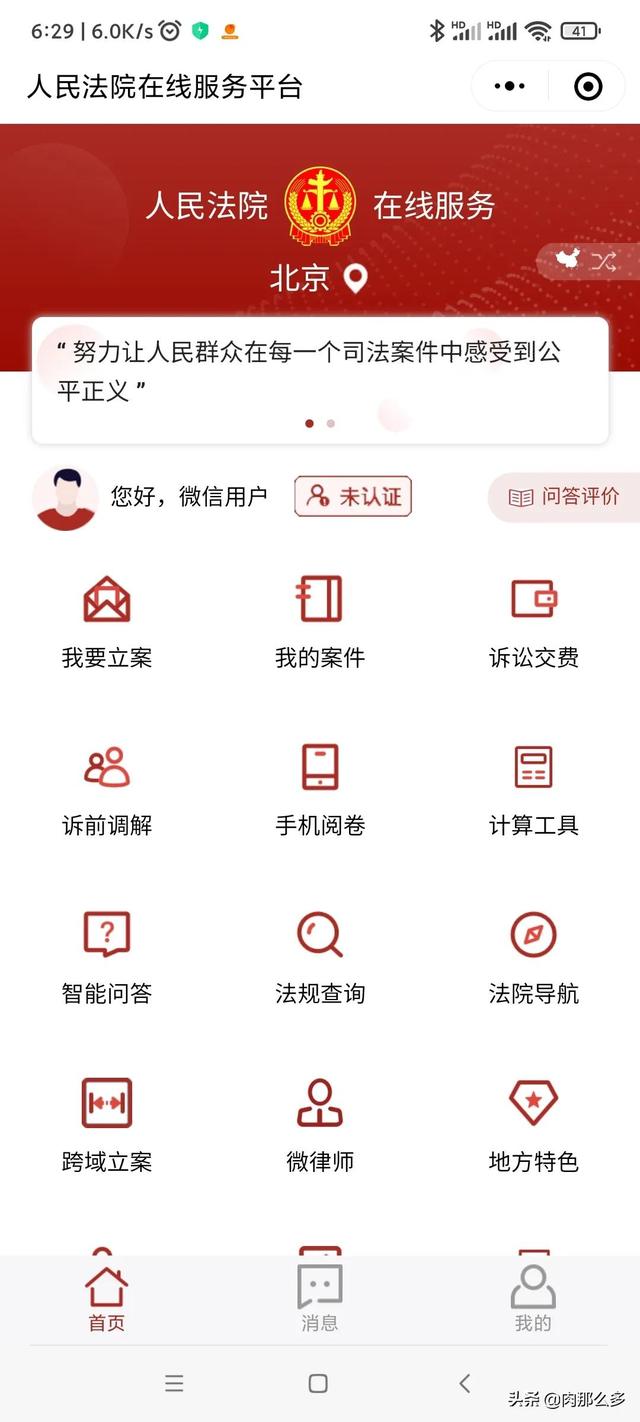Tap the 未认证 verification button
The height and width of the screenshot is (1422, 640).
pos(353,496)
